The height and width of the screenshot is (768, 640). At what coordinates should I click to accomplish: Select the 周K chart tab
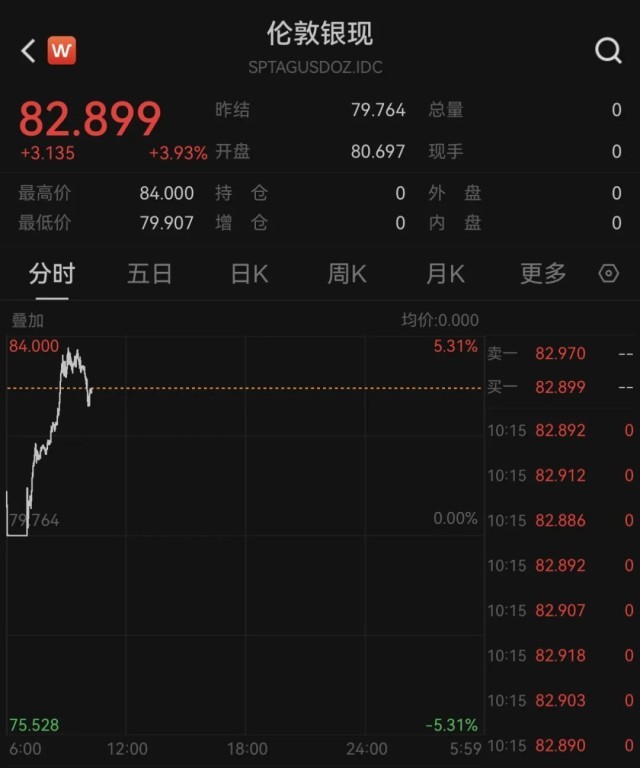point(347,274)
